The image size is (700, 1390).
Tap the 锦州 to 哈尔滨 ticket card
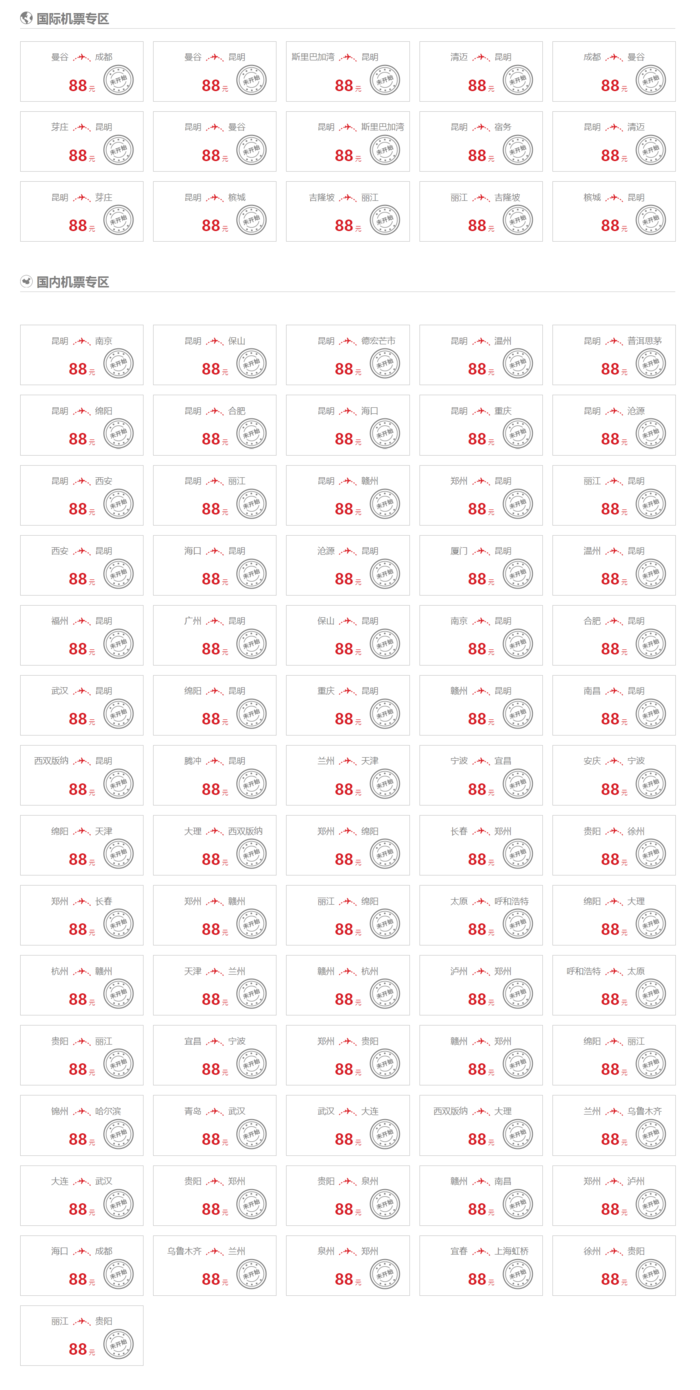82,1125
